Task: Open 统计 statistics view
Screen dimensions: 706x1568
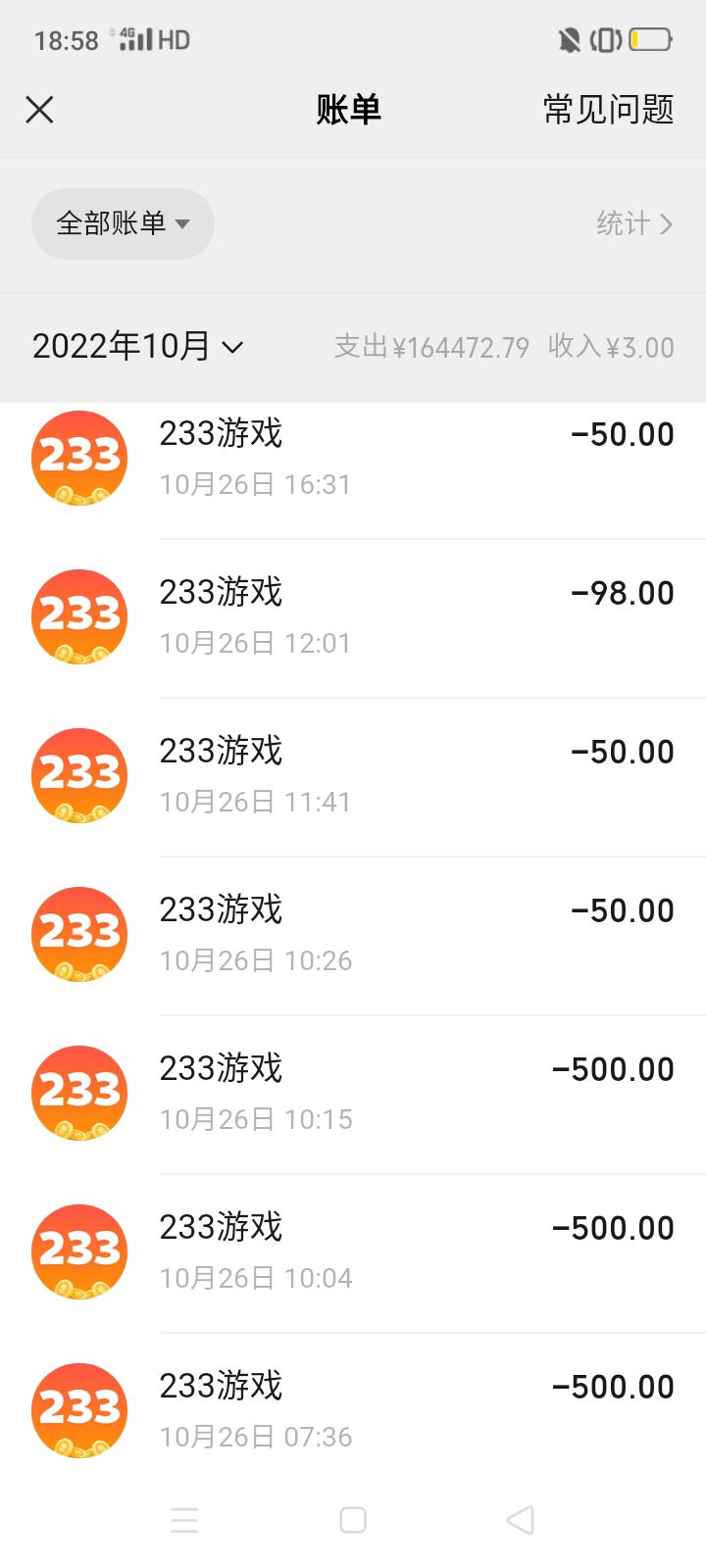Action: click(634, 223)
